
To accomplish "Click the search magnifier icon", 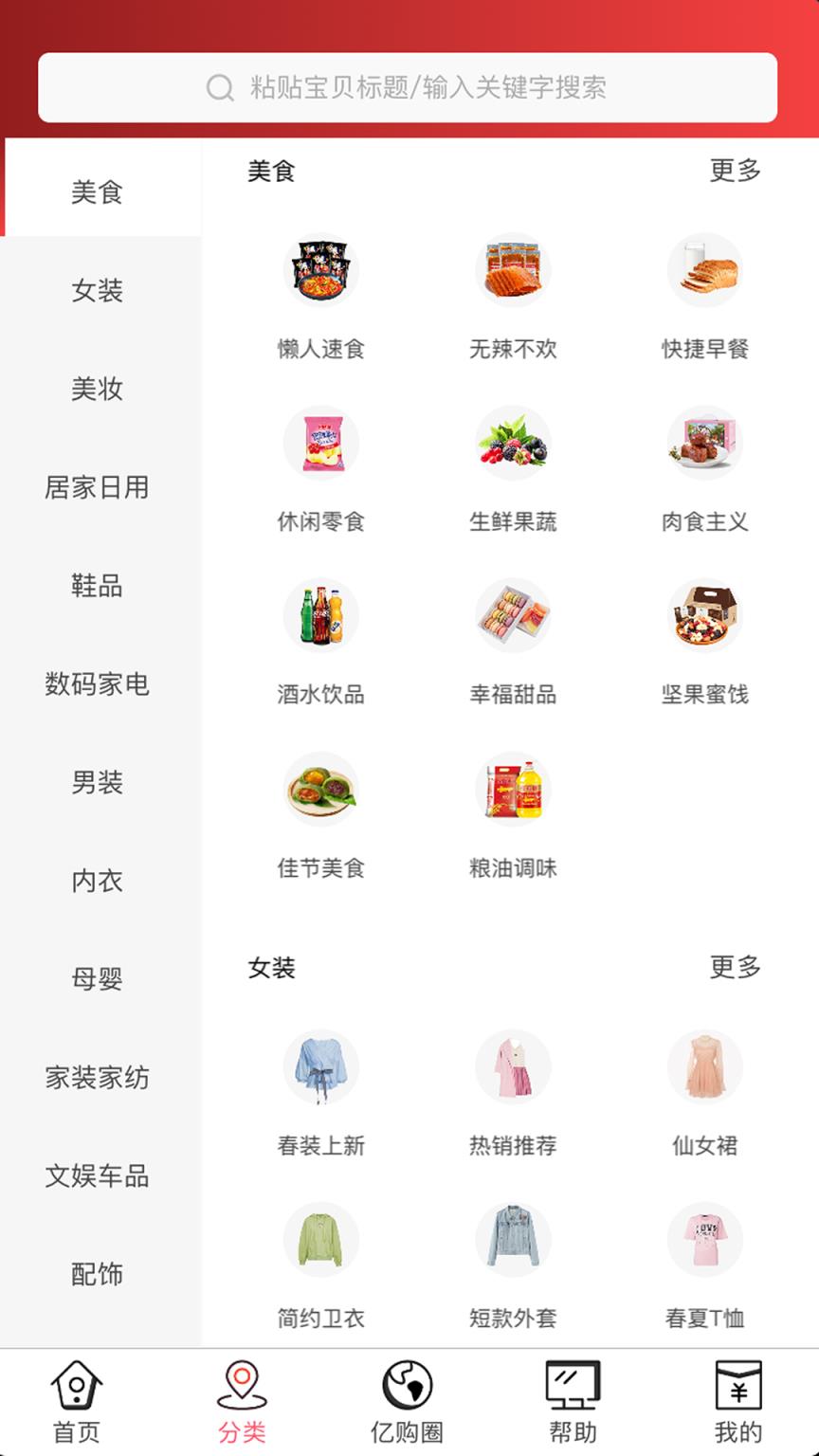I will (x=219, y=88).
